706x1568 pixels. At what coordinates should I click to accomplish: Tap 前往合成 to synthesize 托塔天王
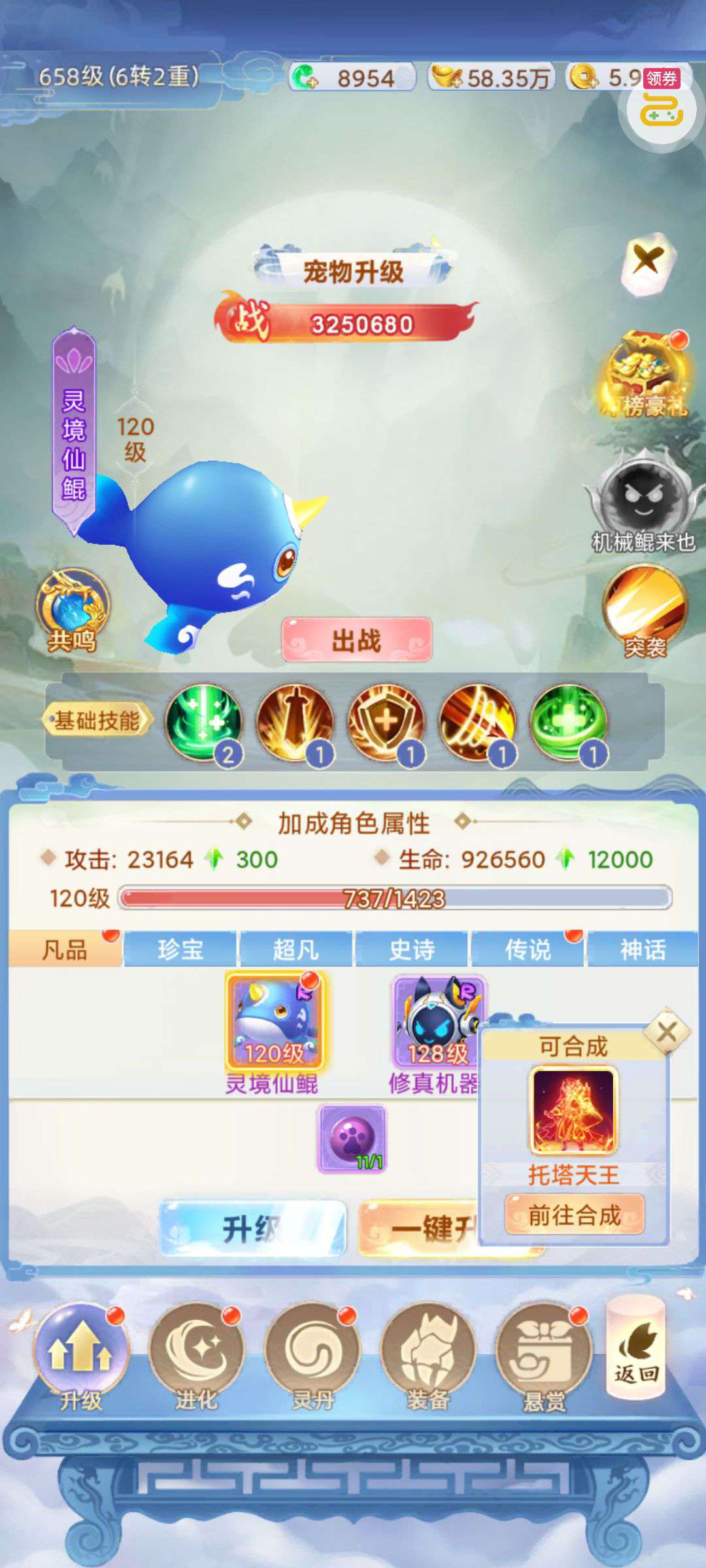coord(575,1214)
